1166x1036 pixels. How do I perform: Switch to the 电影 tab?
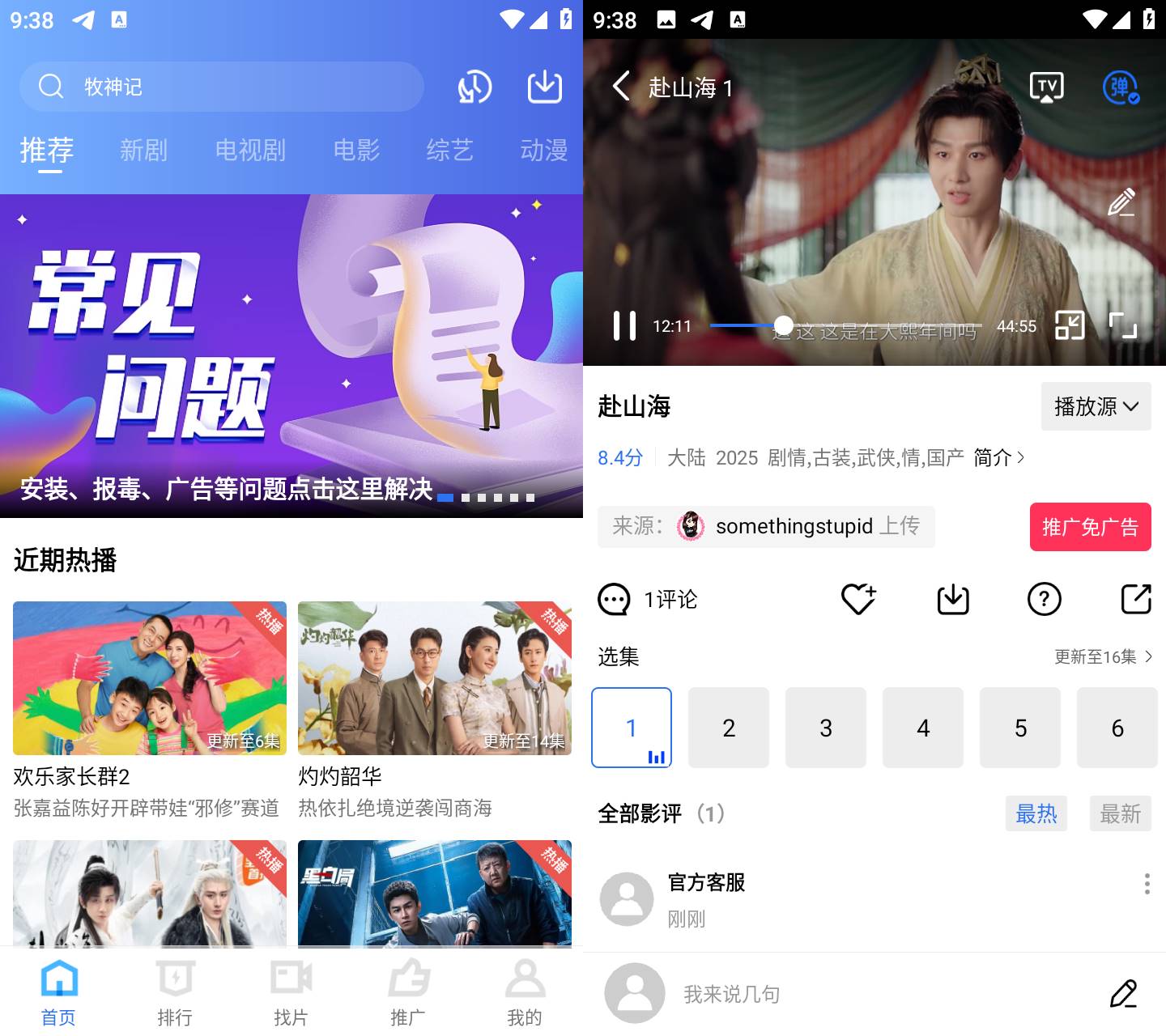click(x=356, y=150)
